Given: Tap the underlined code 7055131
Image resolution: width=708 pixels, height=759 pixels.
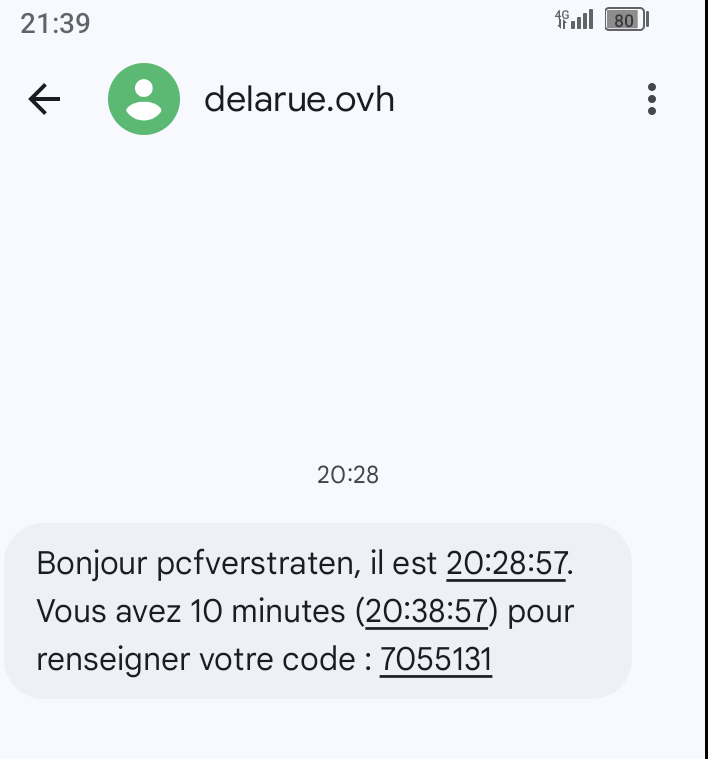Looking at the screenshot, I should [436, 659].
